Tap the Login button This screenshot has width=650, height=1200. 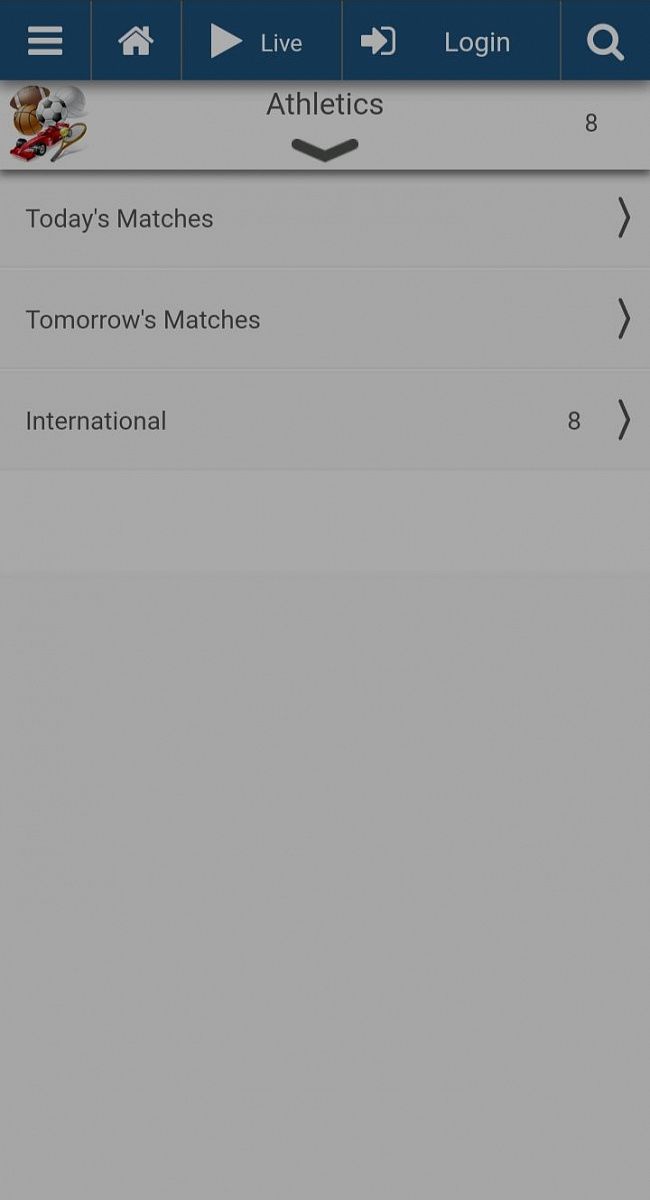pos(450,42)
